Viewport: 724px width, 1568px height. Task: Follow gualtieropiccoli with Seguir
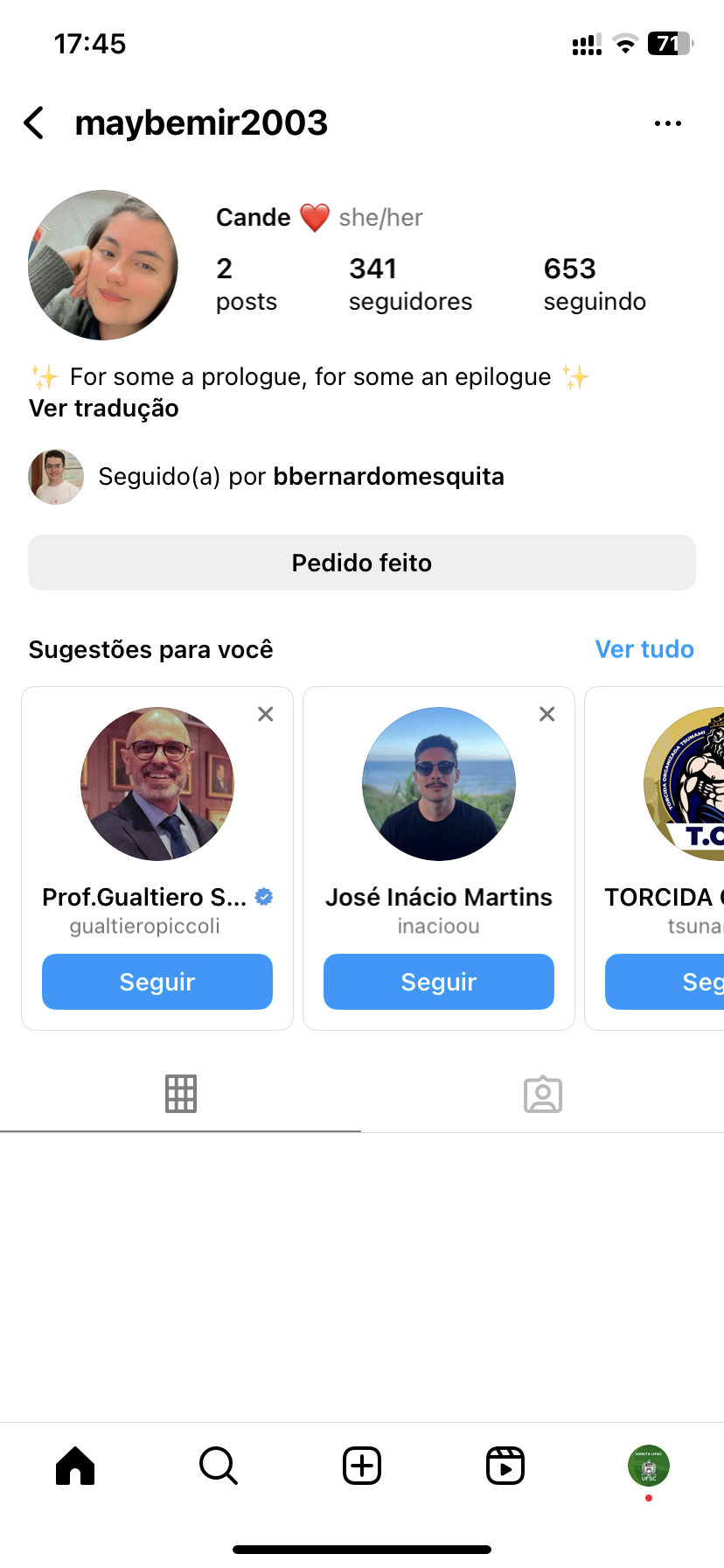(157, 982)
